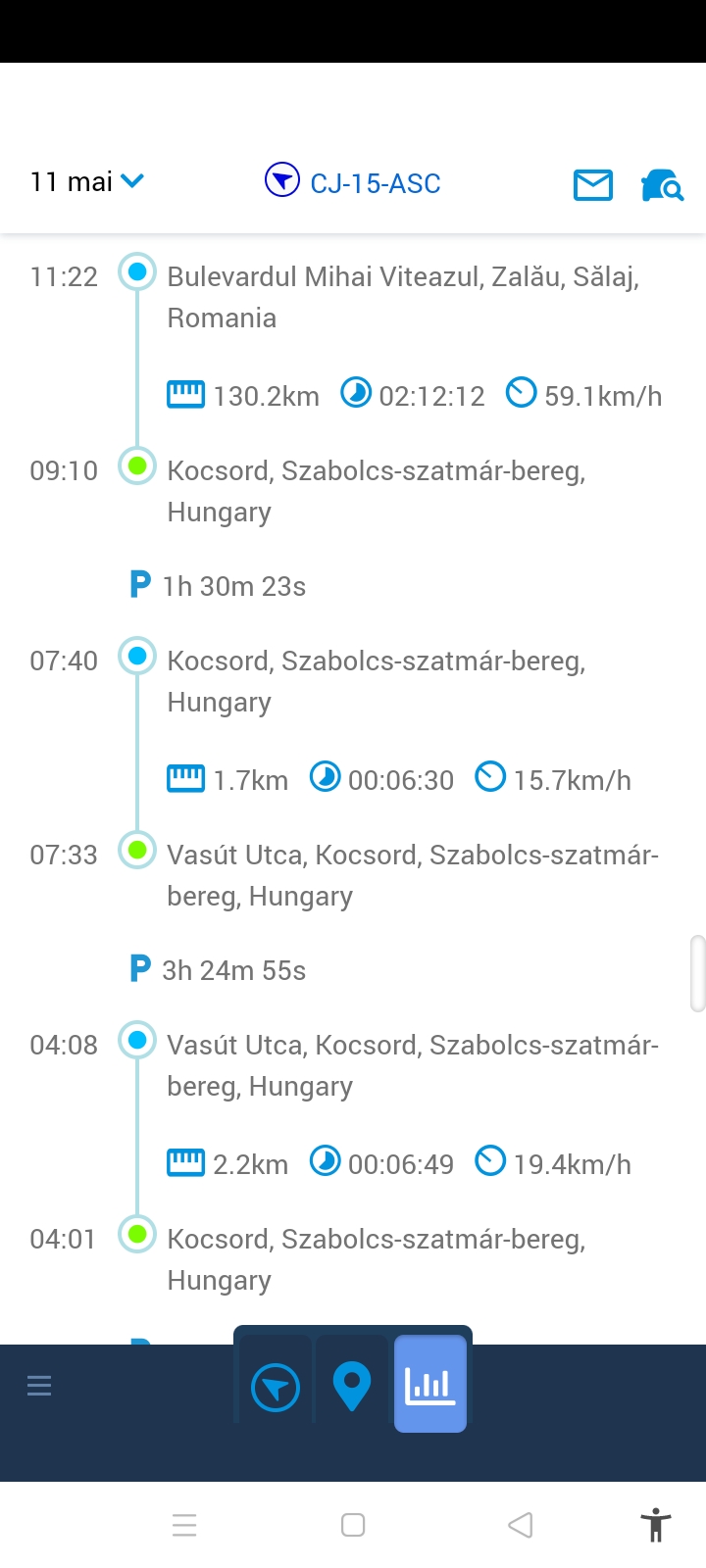
Task: Open the 11 mai date dropdown
Action: (87, 182)
